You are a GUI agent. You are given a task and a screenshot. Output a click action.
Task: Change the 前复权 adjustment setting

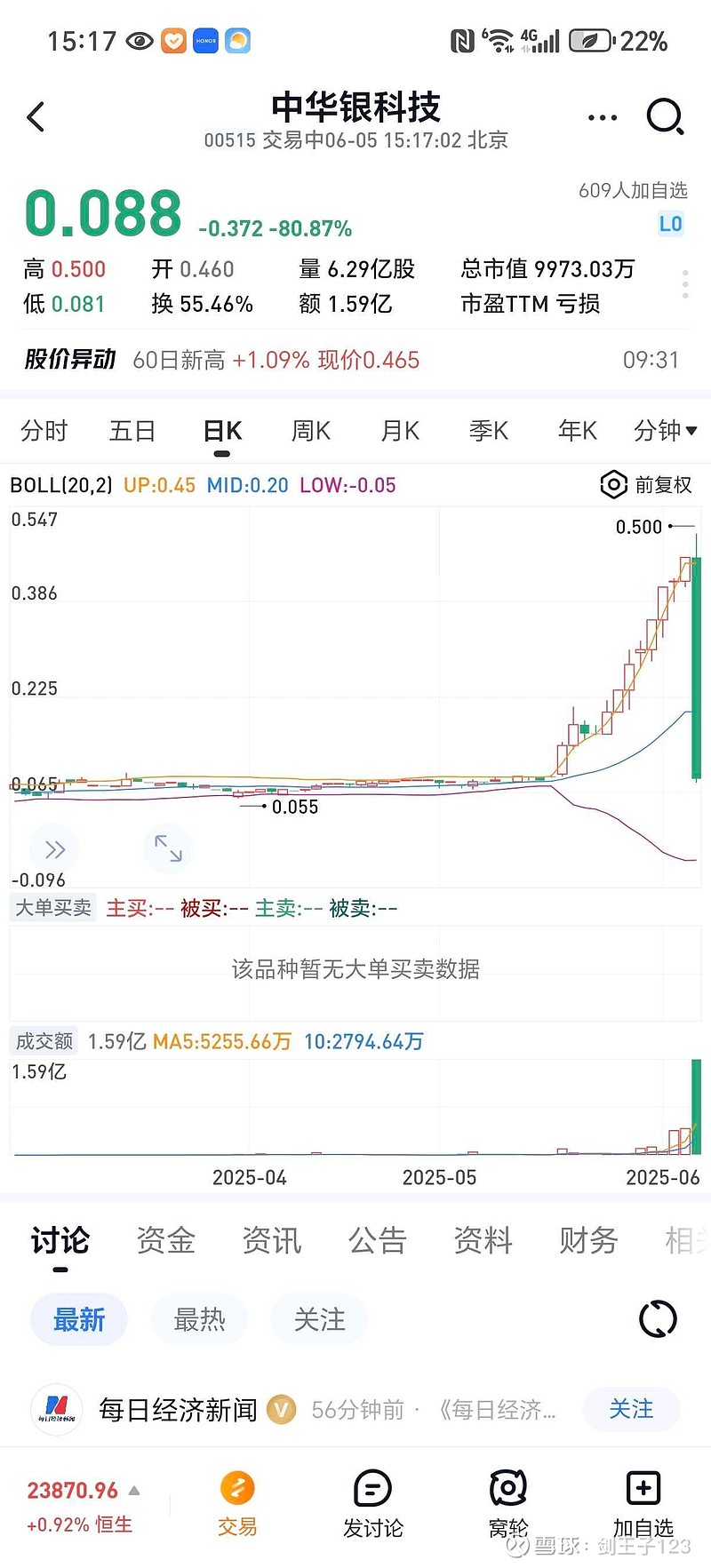click(x=646, y=484)
